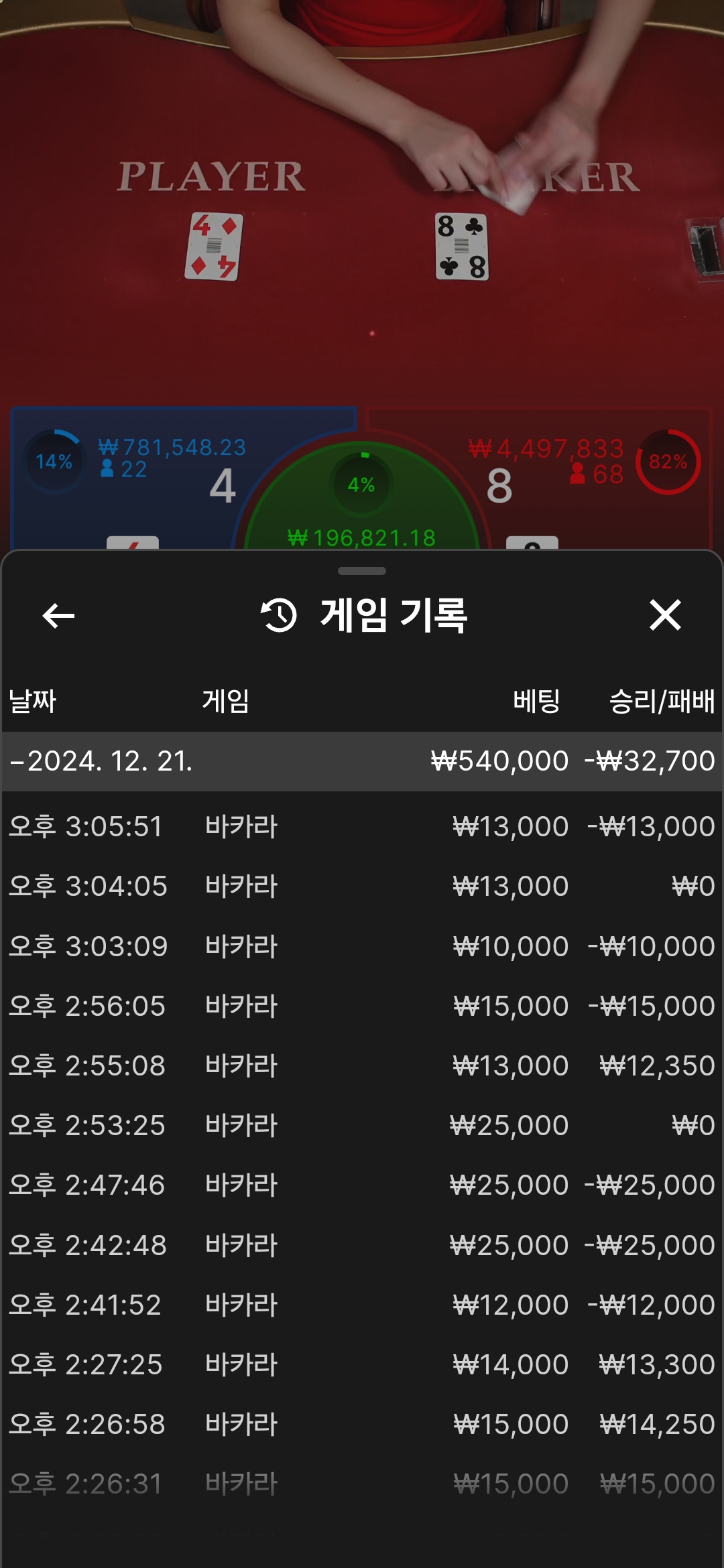Open the 오후 2:53:25 바카라 record

click(x=362, y=1125)
